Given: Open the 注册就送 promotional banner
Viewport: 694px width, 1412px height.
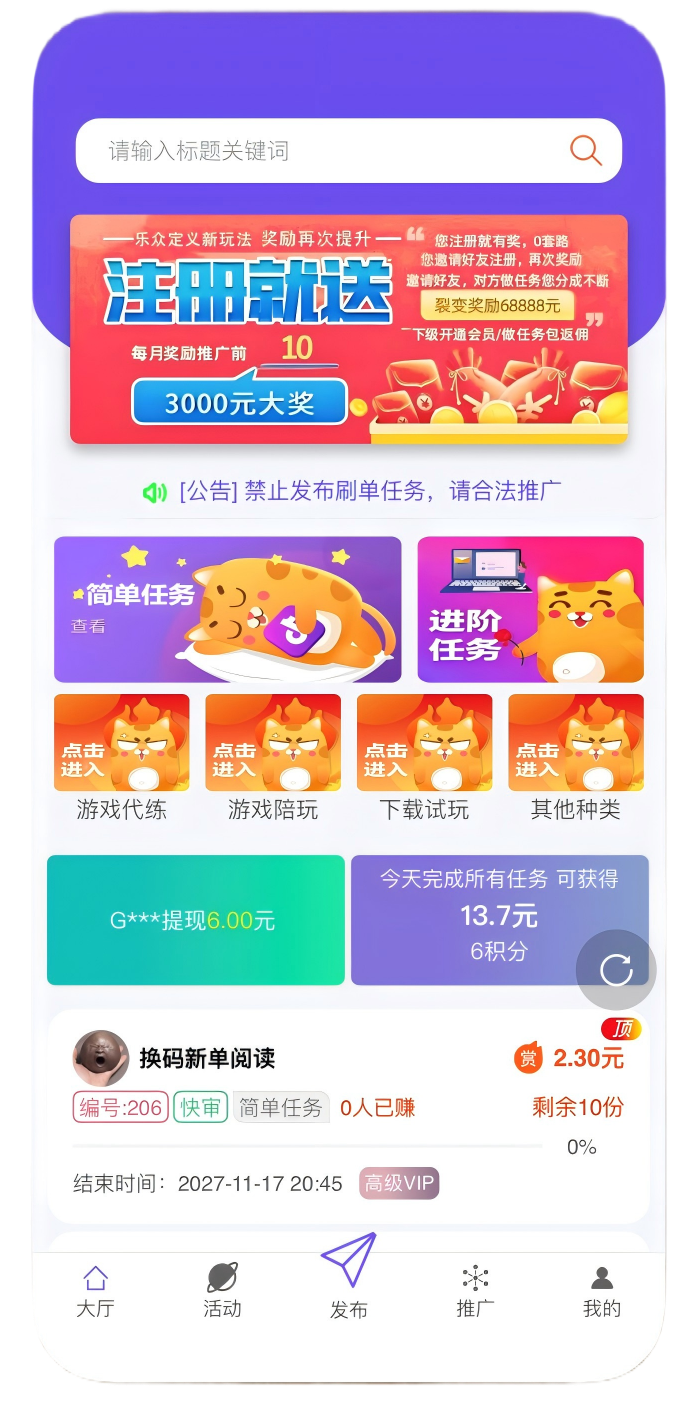Looking at the screenshot, I should coord(348,329).
